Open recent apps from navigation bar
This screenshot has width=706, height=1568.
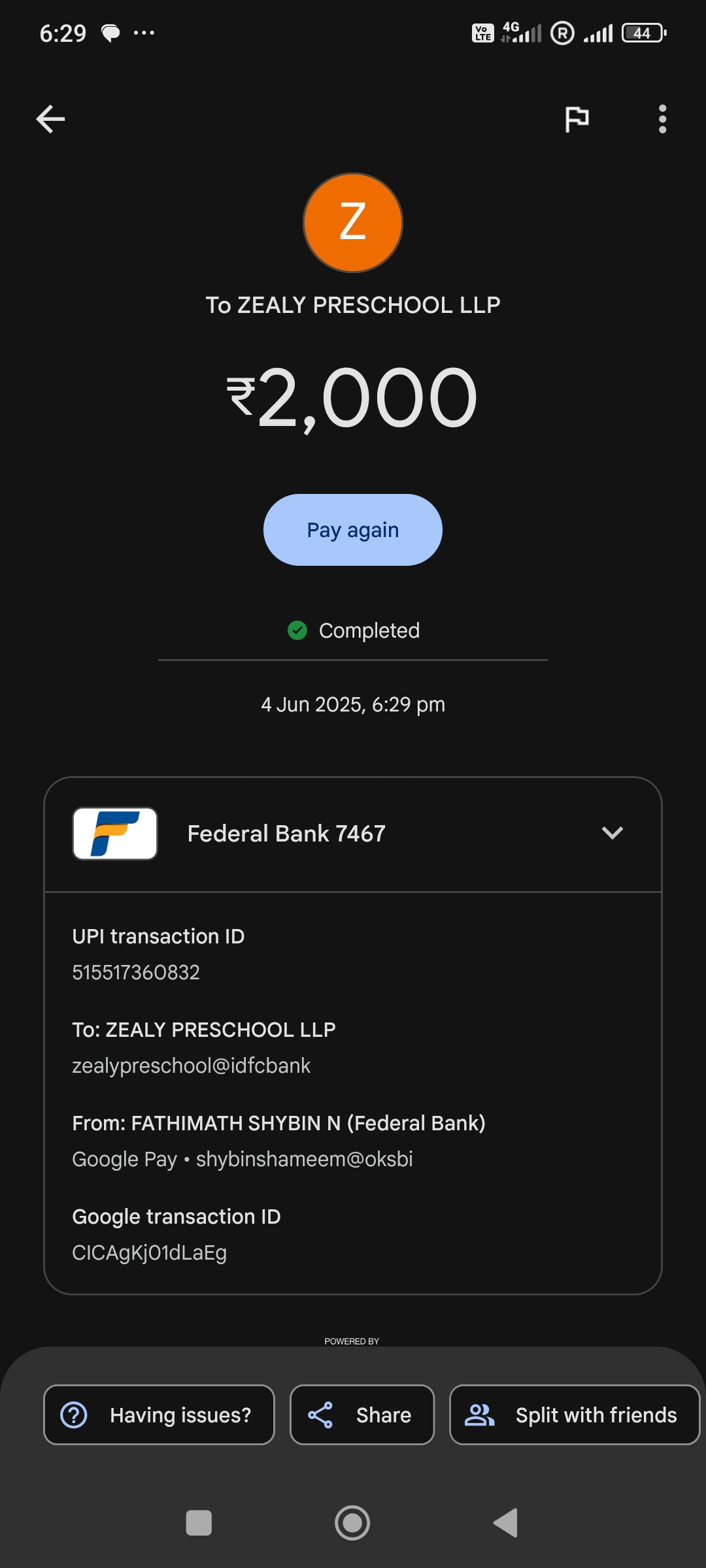point(199,1523)
